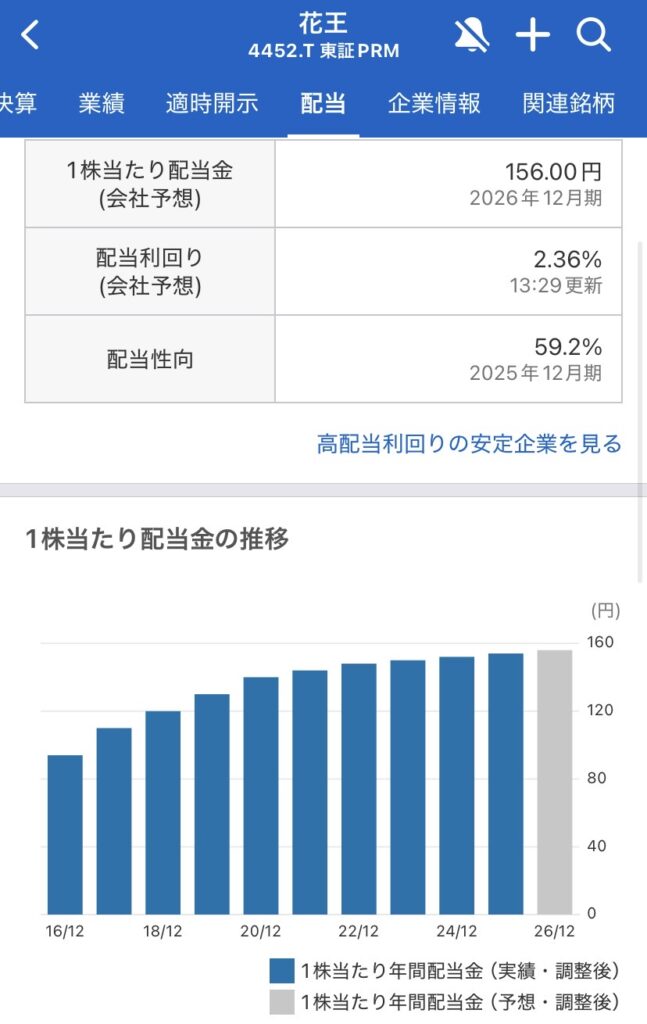Select the 配当 tab

pyautogui.click(x=323, y=103)
